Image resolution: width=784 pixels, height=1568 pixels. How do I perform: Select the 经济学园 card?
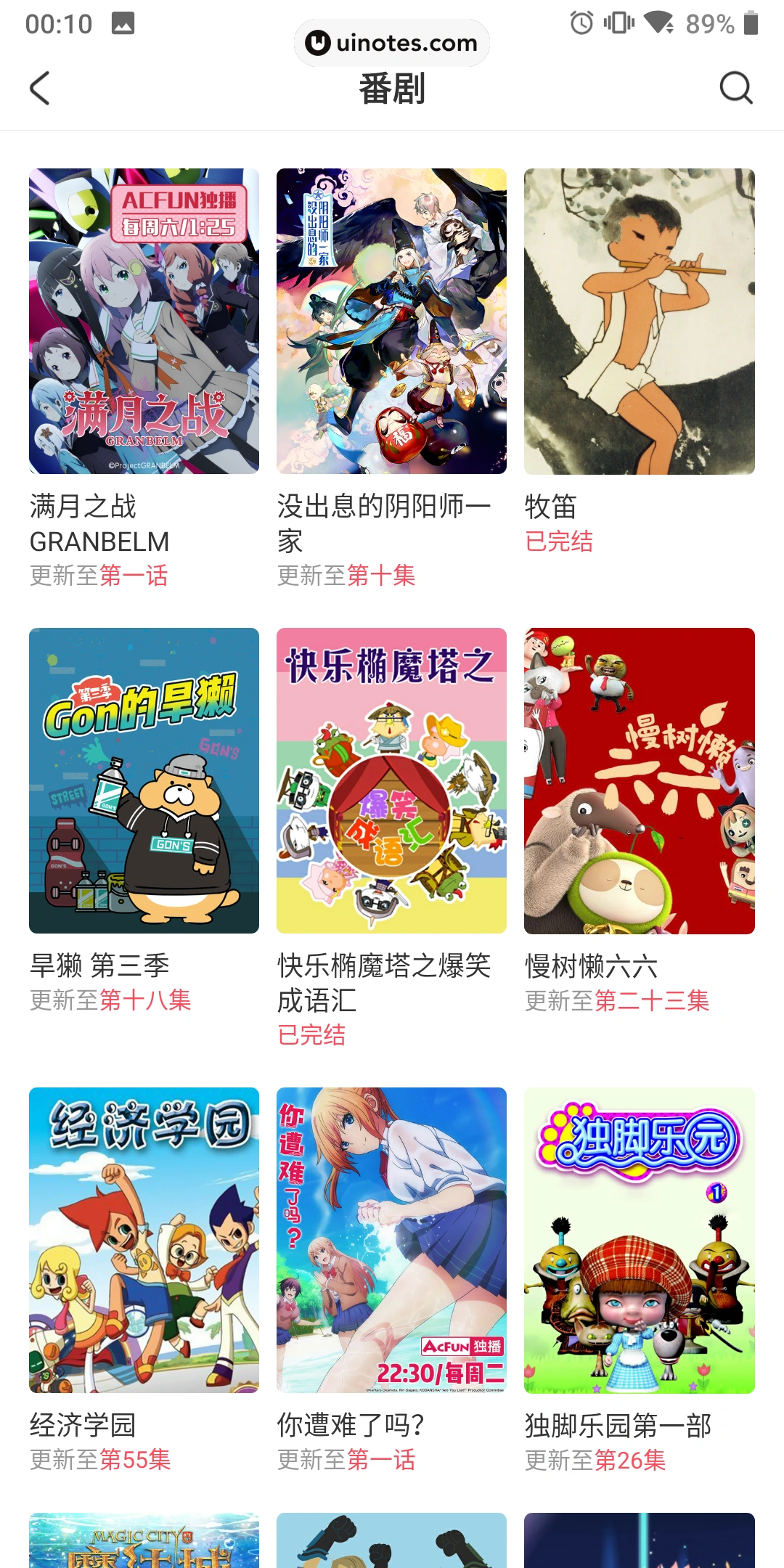tap(144, 1240)
